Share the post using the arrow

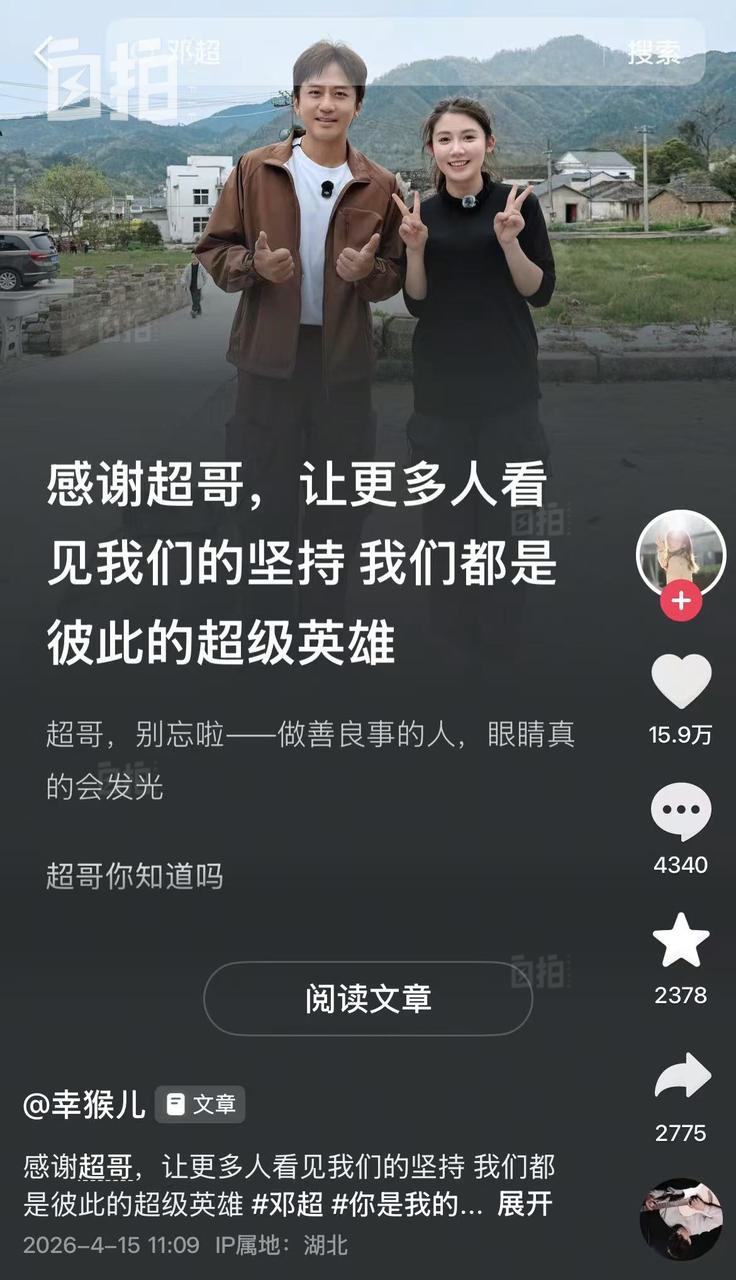682,1077
